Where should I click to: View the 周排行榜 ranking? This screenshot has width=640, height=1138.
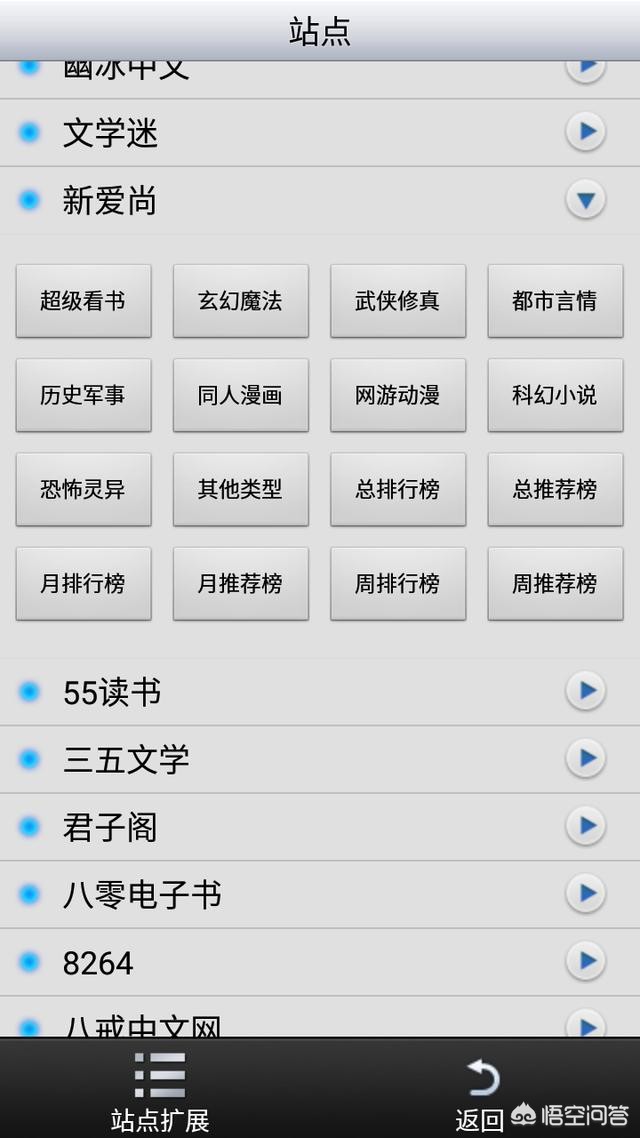398,583
